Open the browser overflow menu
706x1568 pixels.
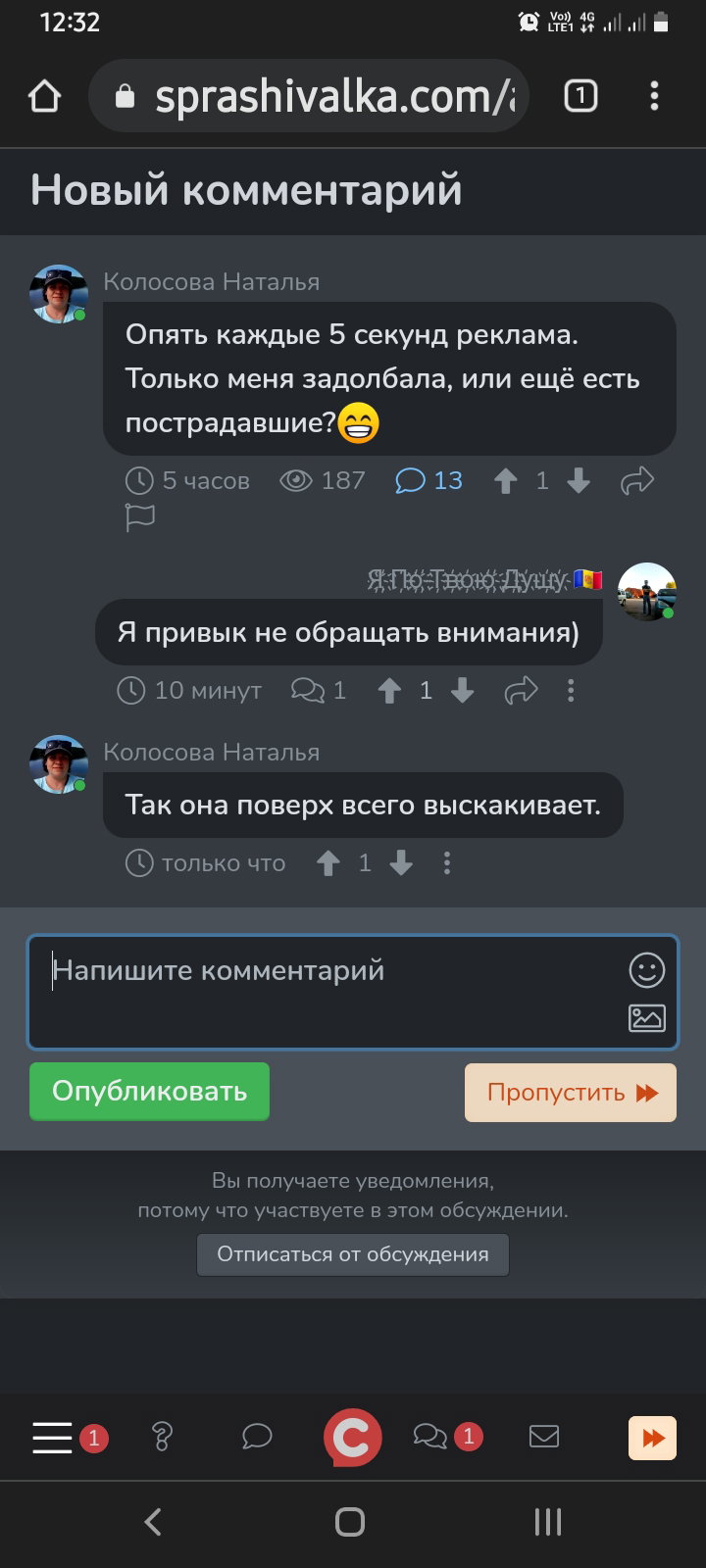(654, 96)
